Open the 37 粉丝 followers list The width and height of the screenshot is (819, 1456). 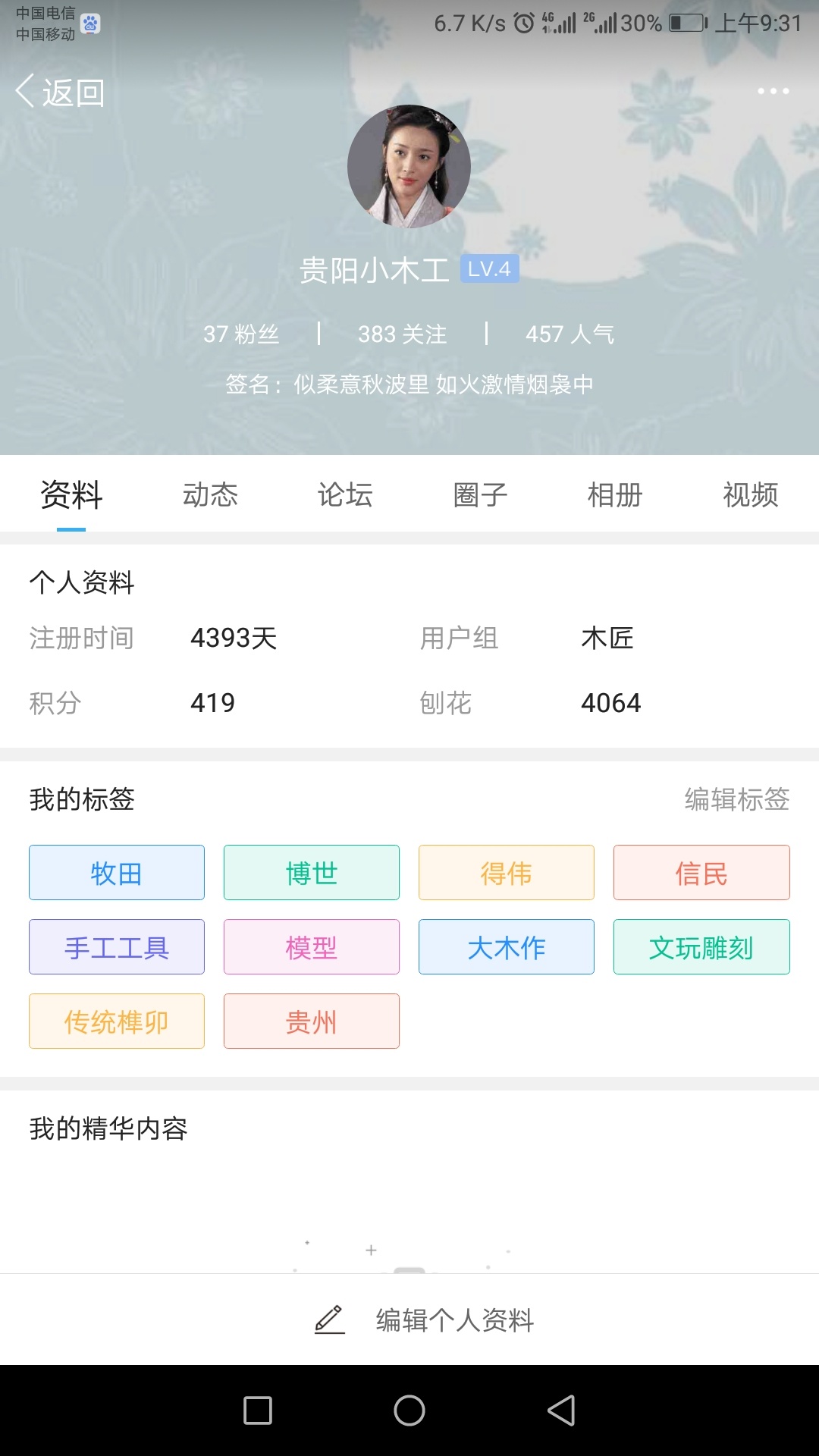241,334
